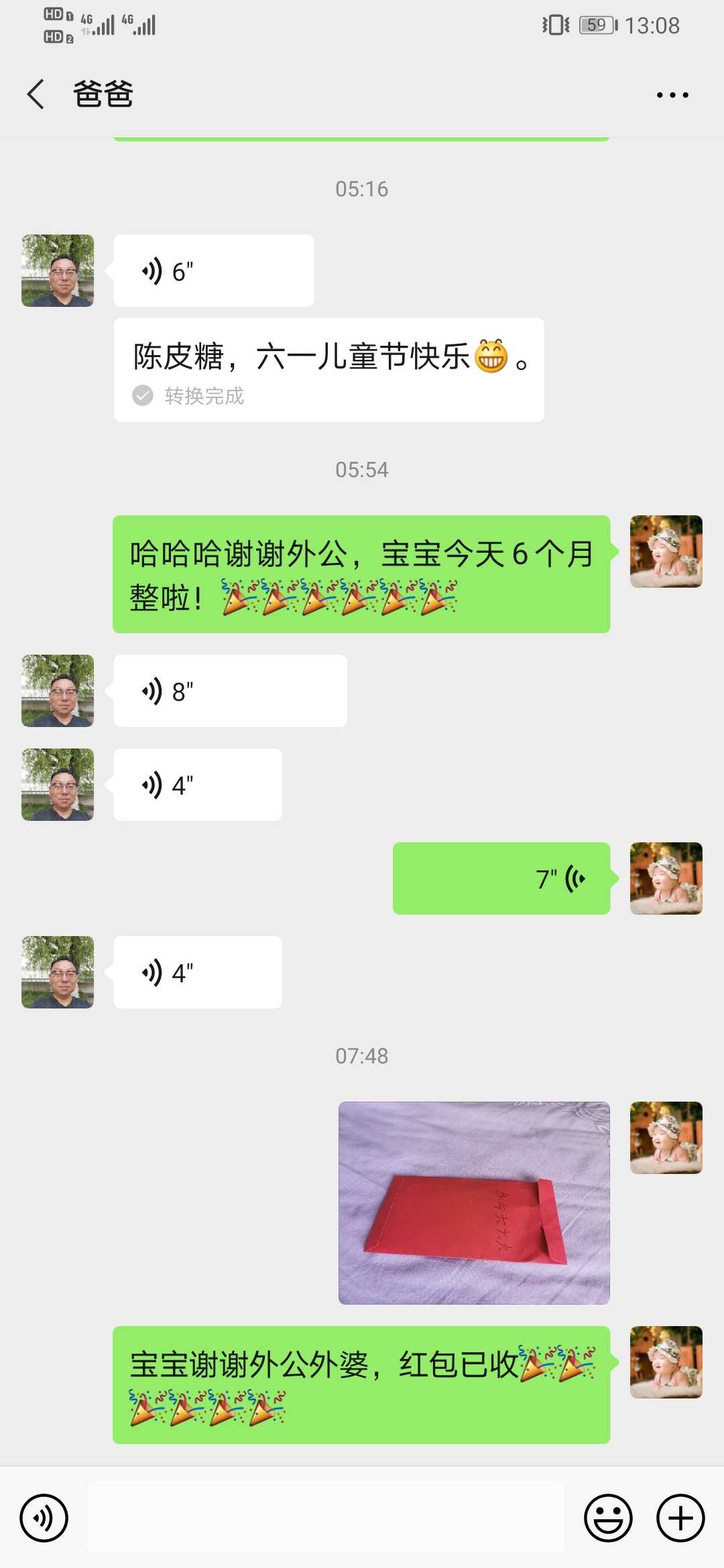Open the plus attachments menu

(680, 1518)
